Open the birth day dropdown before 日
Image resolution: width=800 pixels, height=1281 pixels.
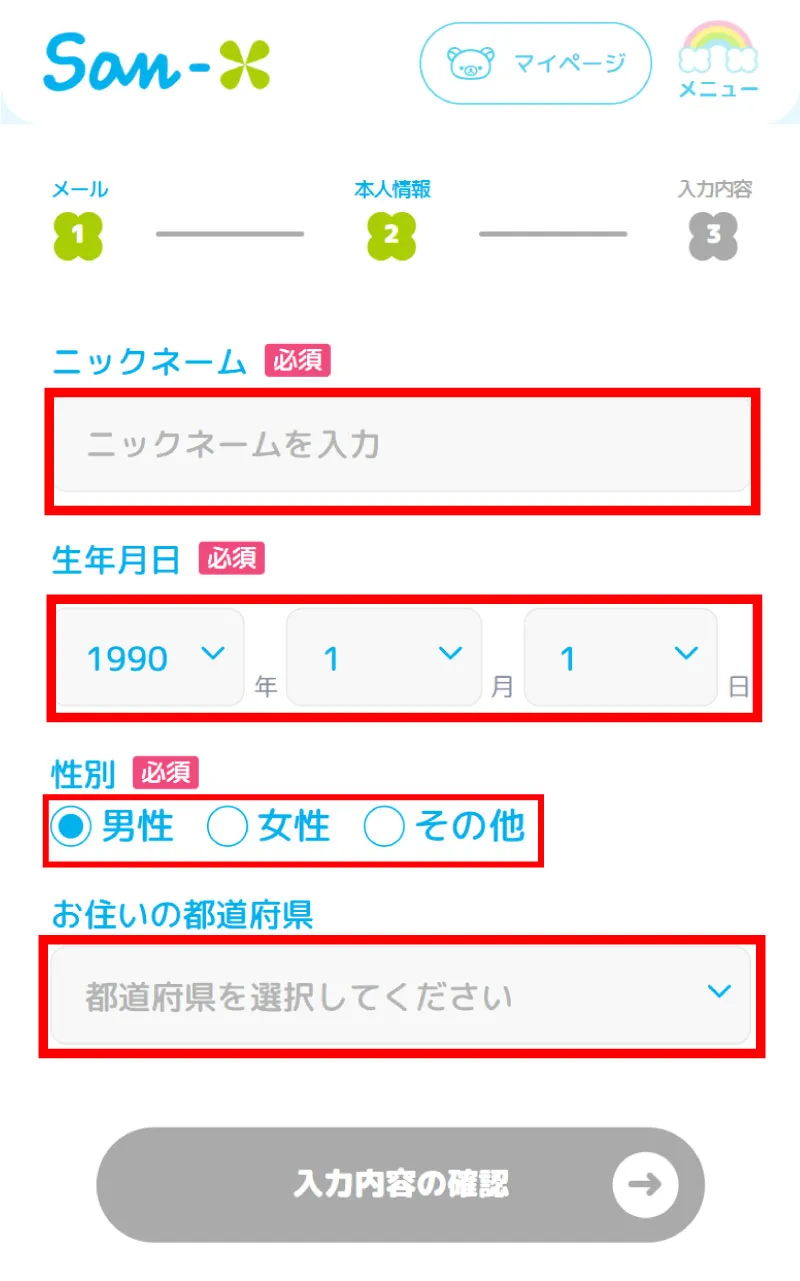pos(620,657)
